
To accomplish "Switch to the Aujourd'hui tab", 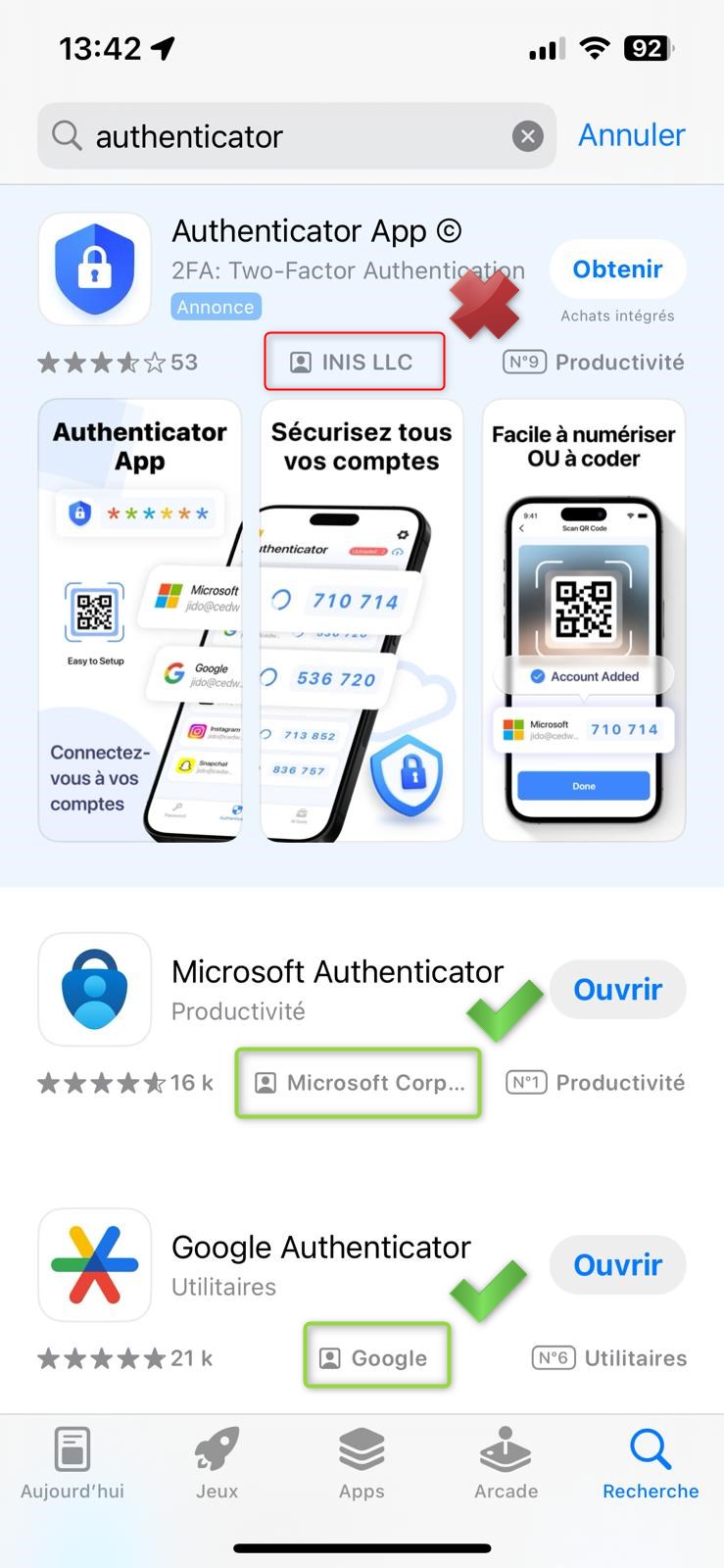I will [x=72, y=1464].
